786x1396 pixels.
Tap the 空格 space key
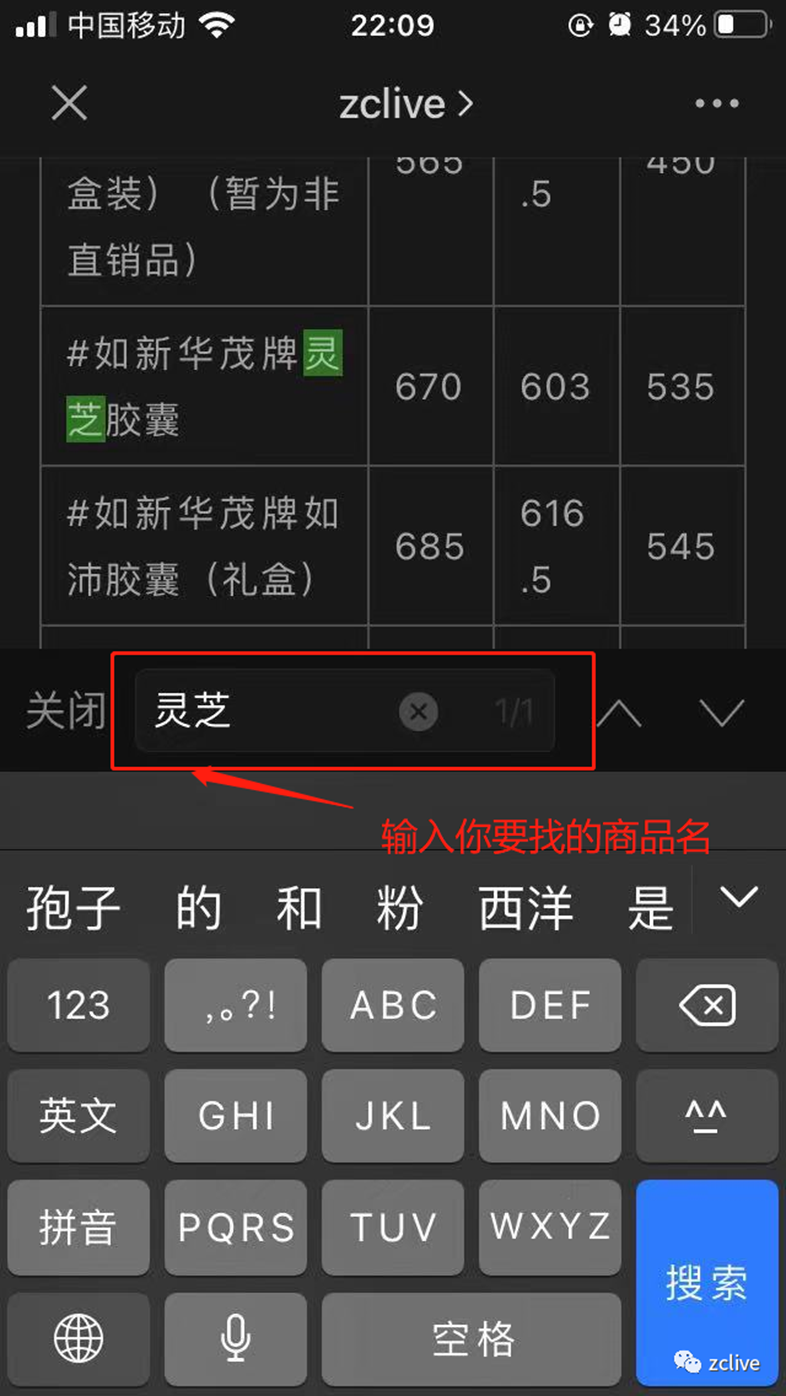pyautogui.click(x=471, y=1338)
